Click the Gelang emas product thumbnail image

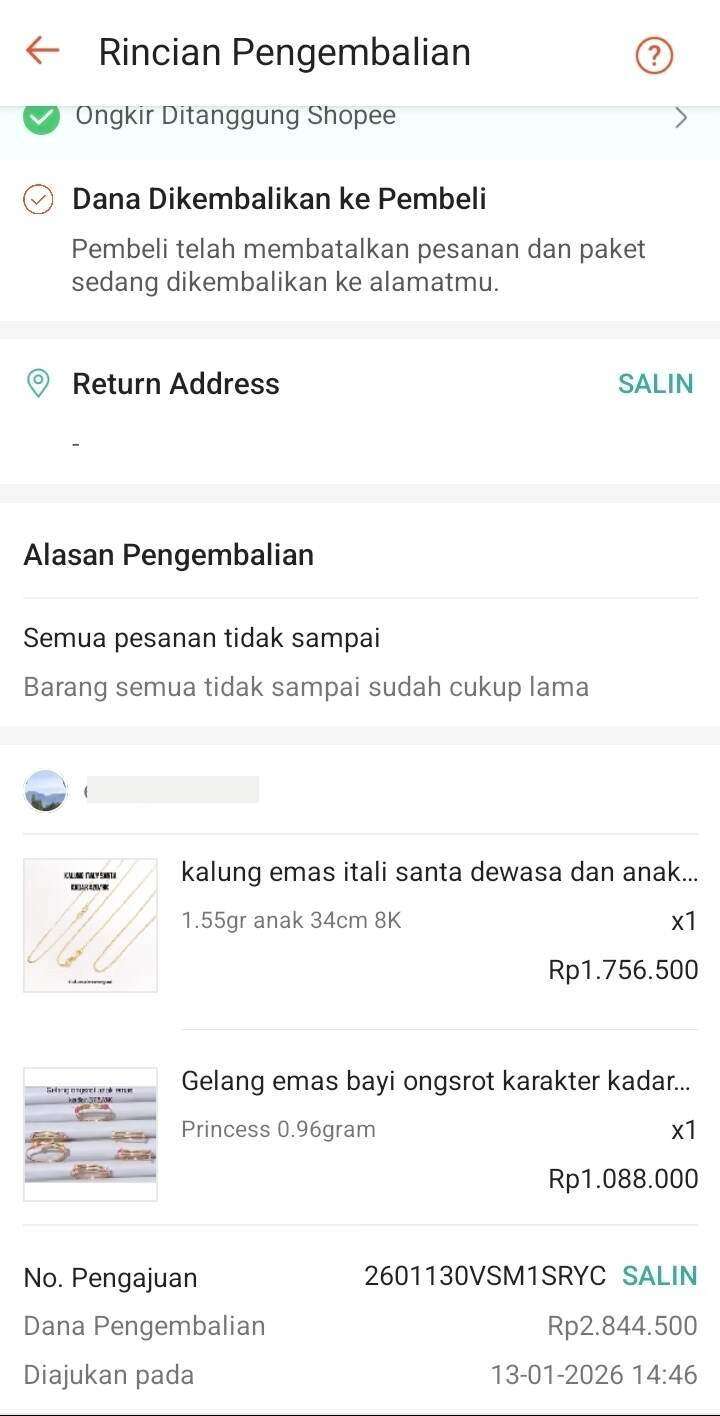click(x=90, y=1133)
